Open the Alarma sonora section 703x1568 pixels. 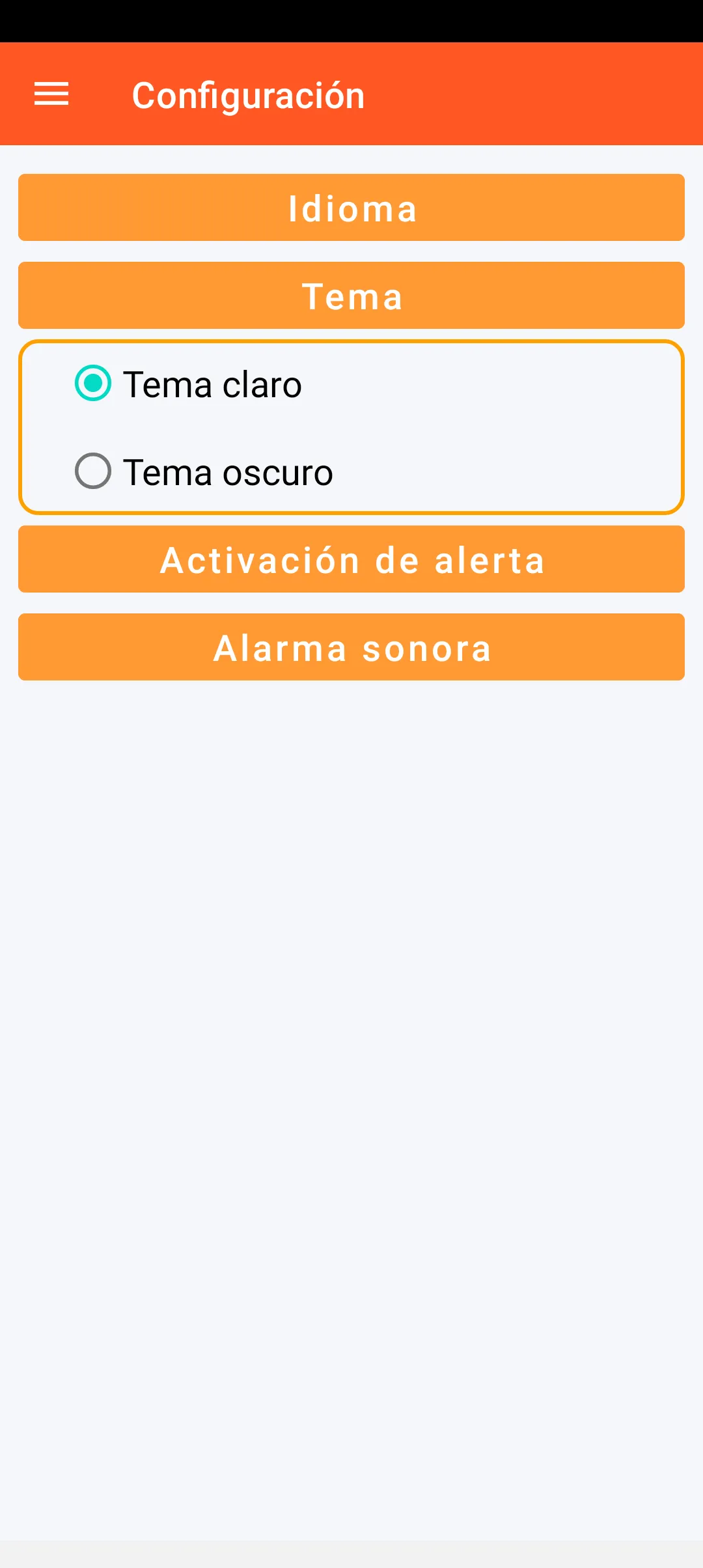pyautogui.click(x=351, y=647)
